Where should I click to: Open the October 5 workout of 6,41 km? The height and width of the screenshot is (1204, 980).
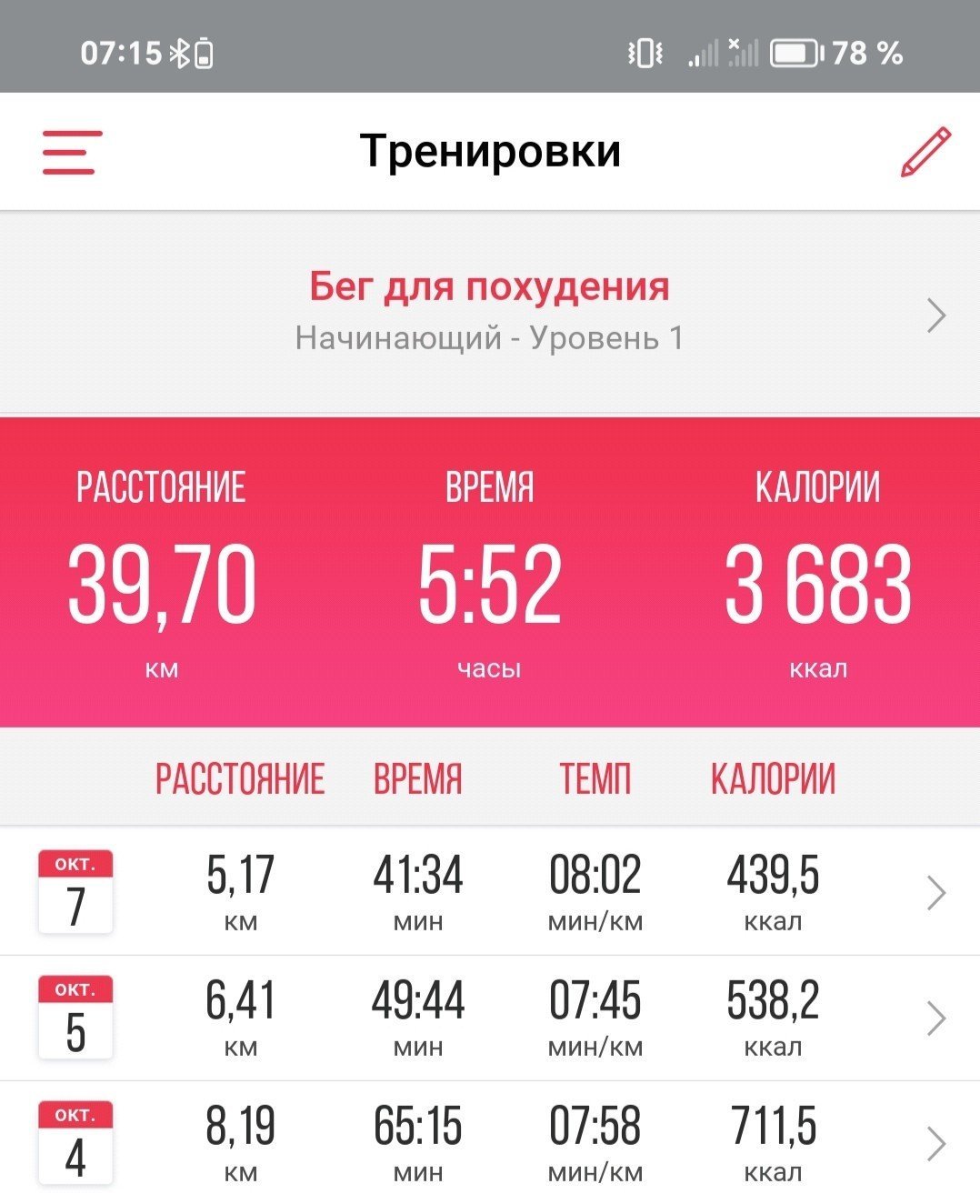pyautogui.click(x=490, y=1018)
